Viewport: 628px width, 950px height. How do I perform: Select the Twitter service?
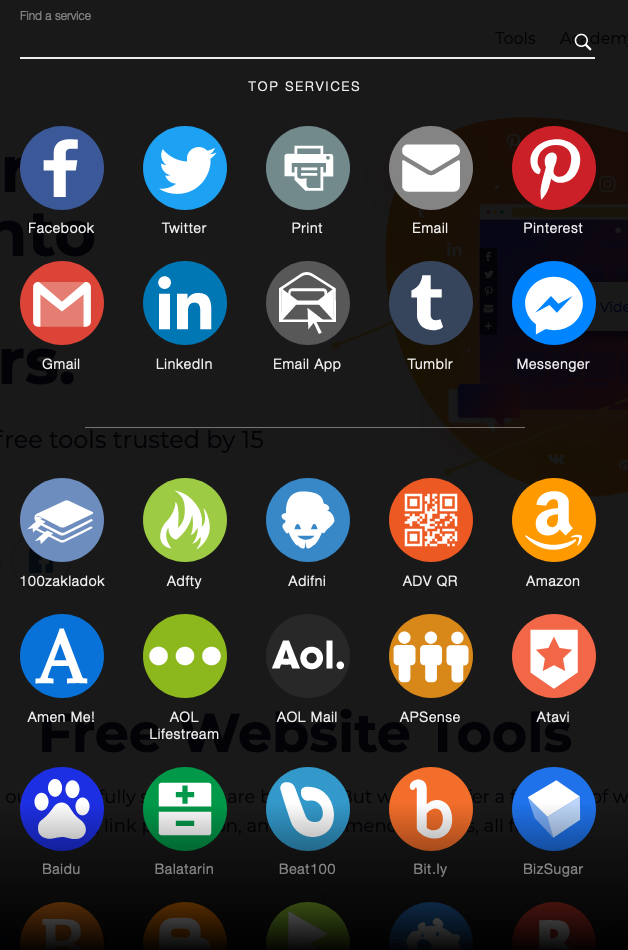coord(184,168)
